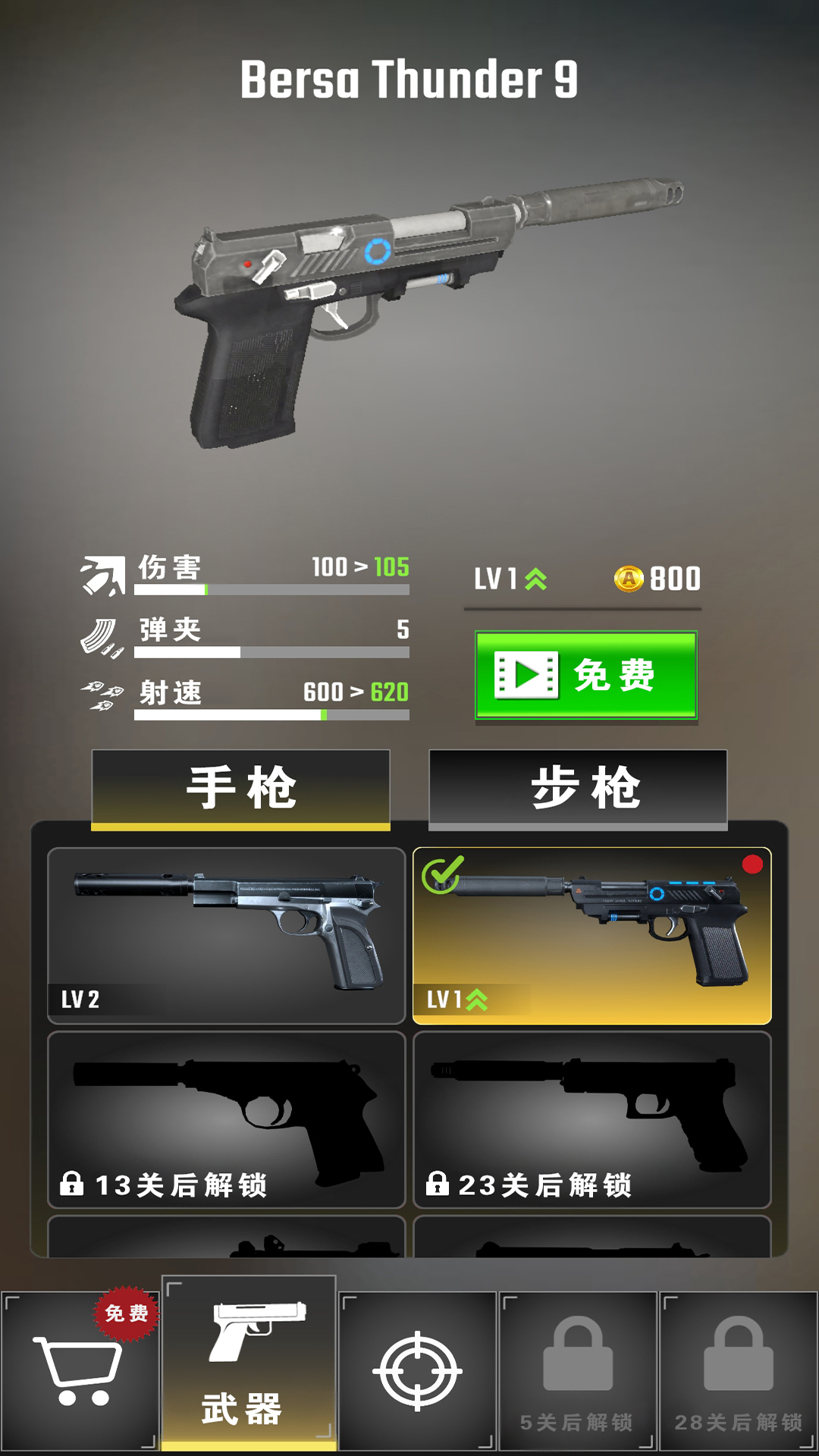Switch to the 手枪 pistol tab

click(240, 789)
